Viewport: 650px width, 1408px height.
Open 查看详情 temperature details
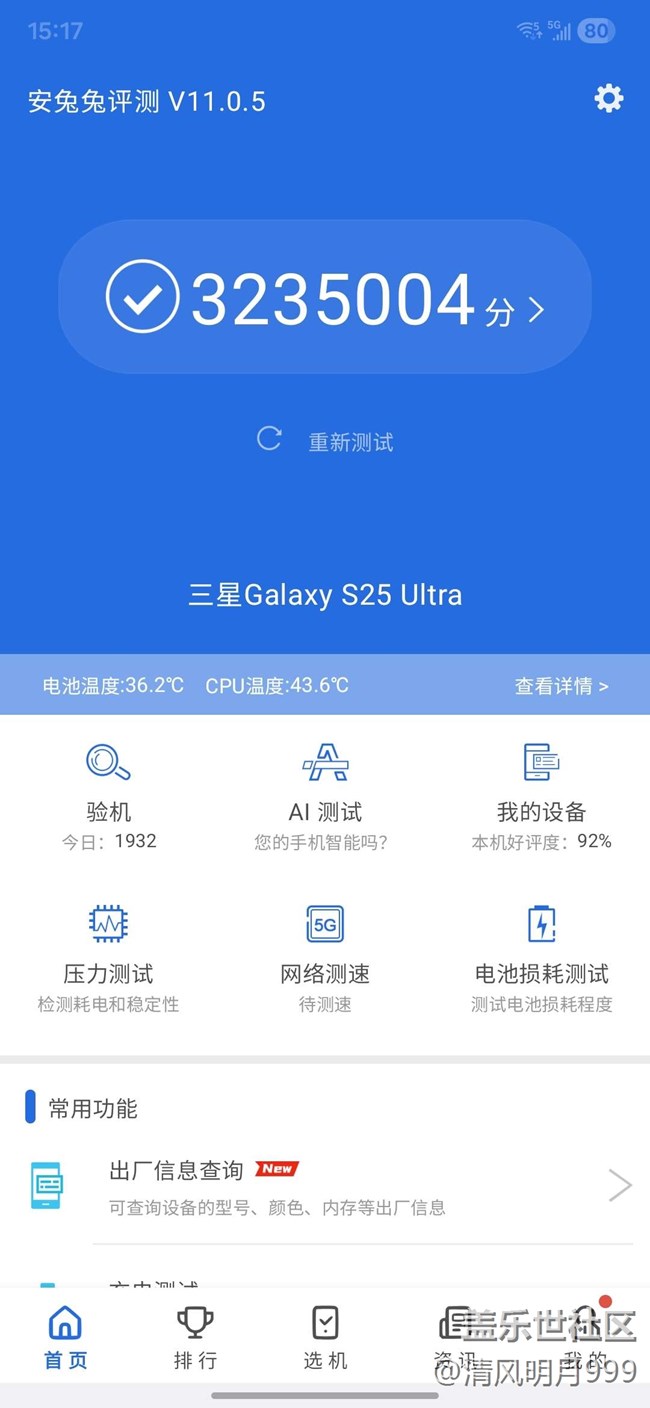coord(561,686)
